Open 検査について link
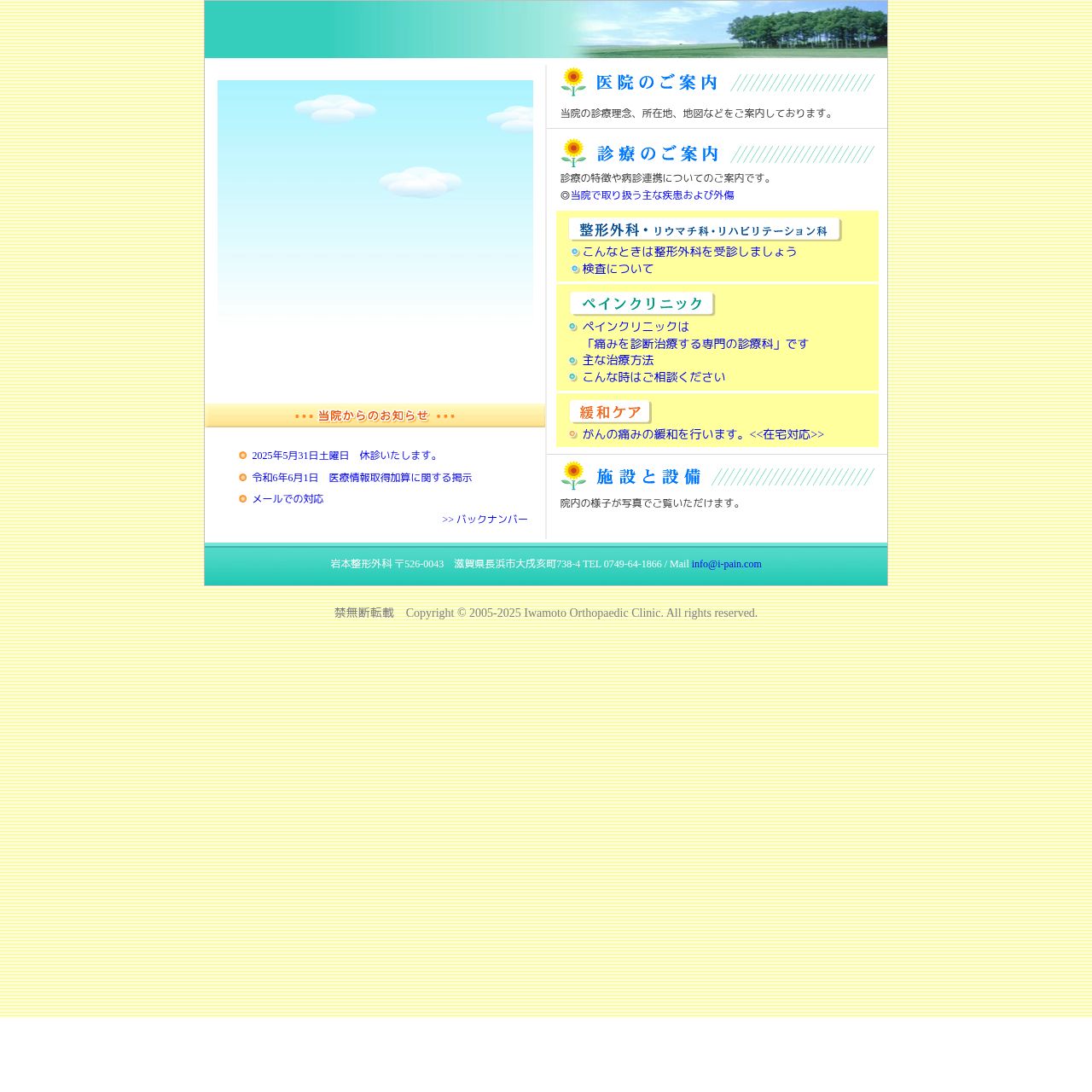This screenshot has width=1092, height=1092. [x=618, y=269]
